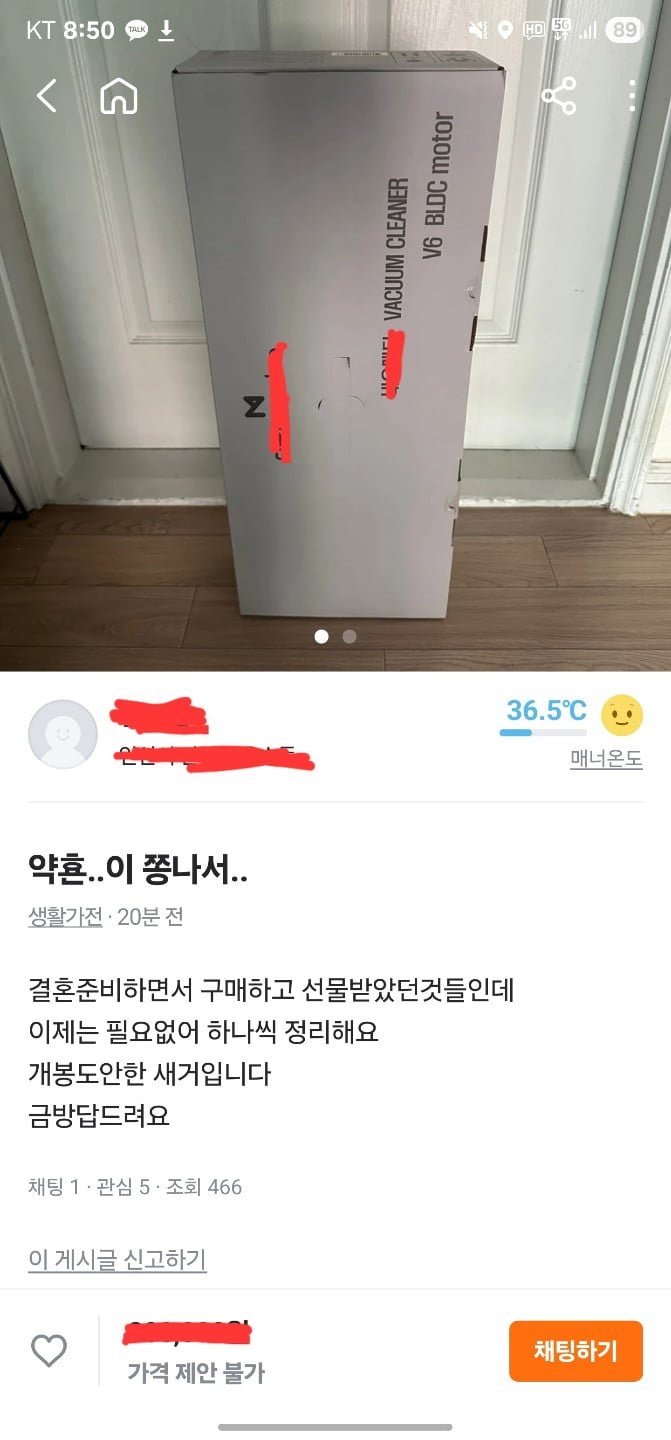
Task: Go back to the previous screen
Action: (47, 96)
